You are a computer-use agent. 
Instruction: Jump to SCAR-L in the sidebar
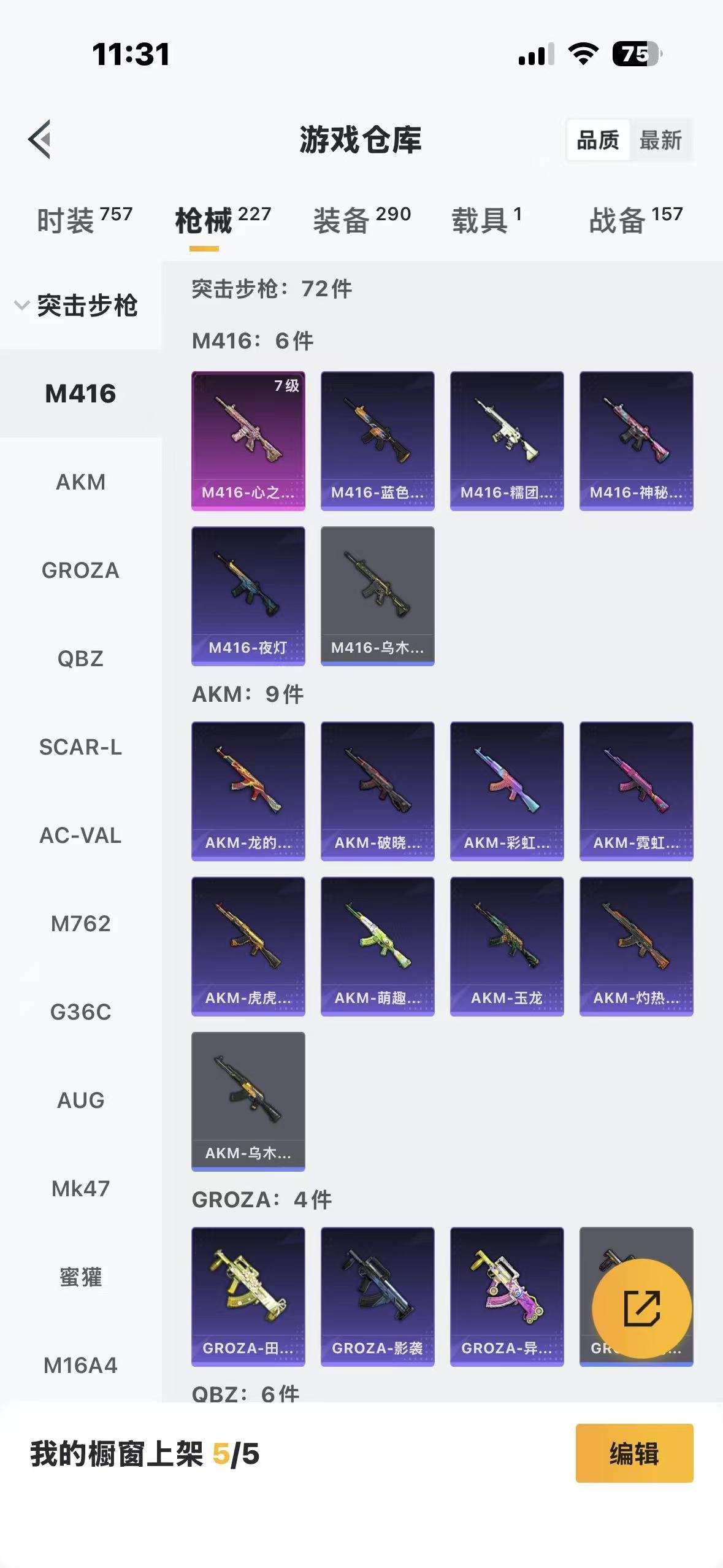click(x=80, y=747)
